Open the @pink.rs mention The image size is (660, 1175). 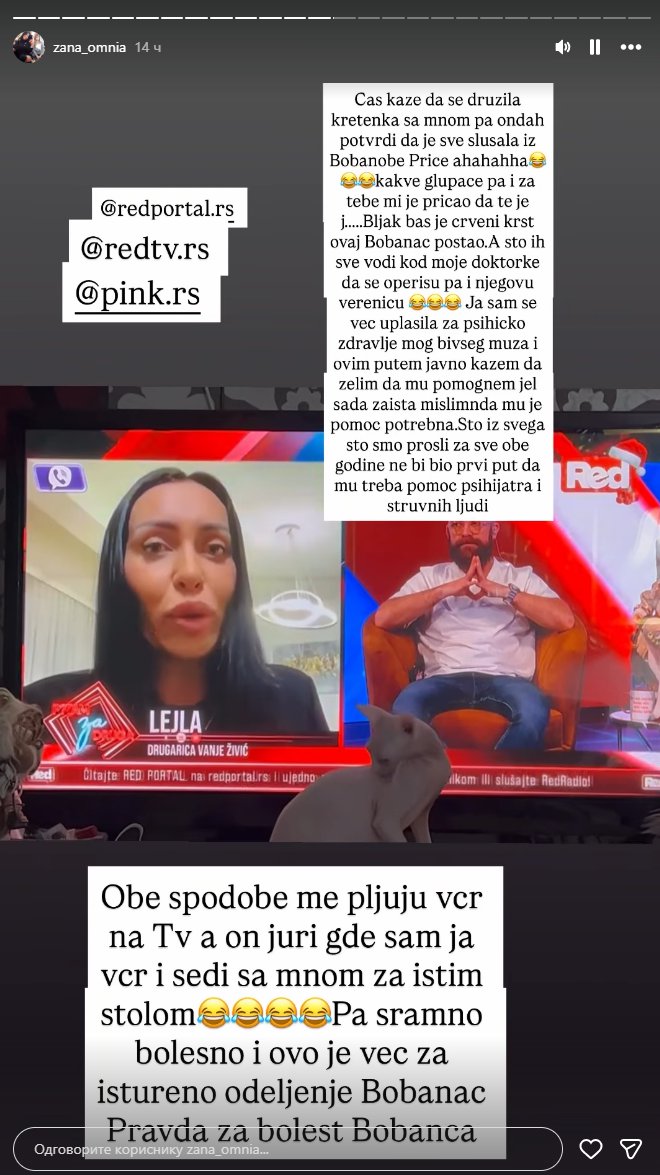pyautogui.click(x=137, y=294)
